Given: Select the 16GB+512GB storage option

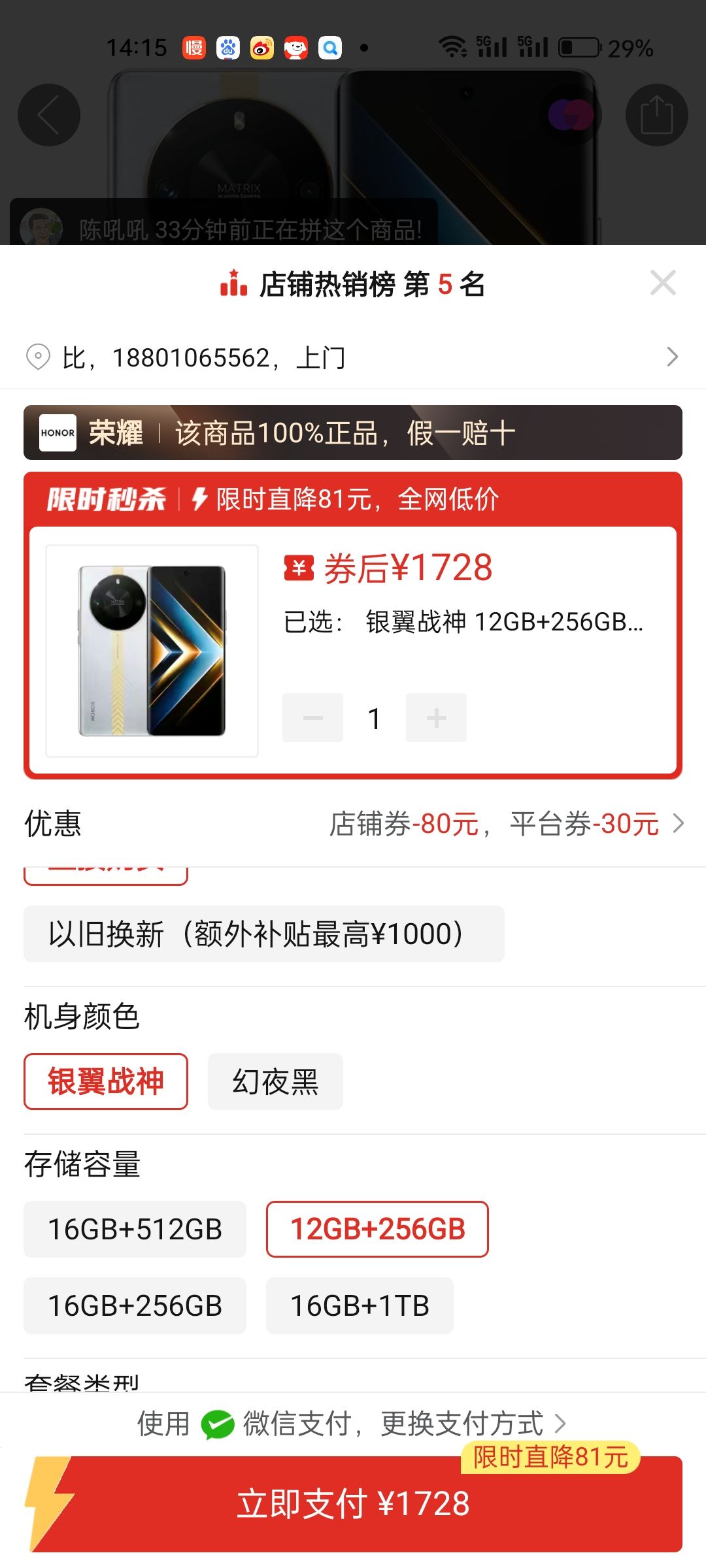Looking at the screenshot, I should coord(135,1228).
